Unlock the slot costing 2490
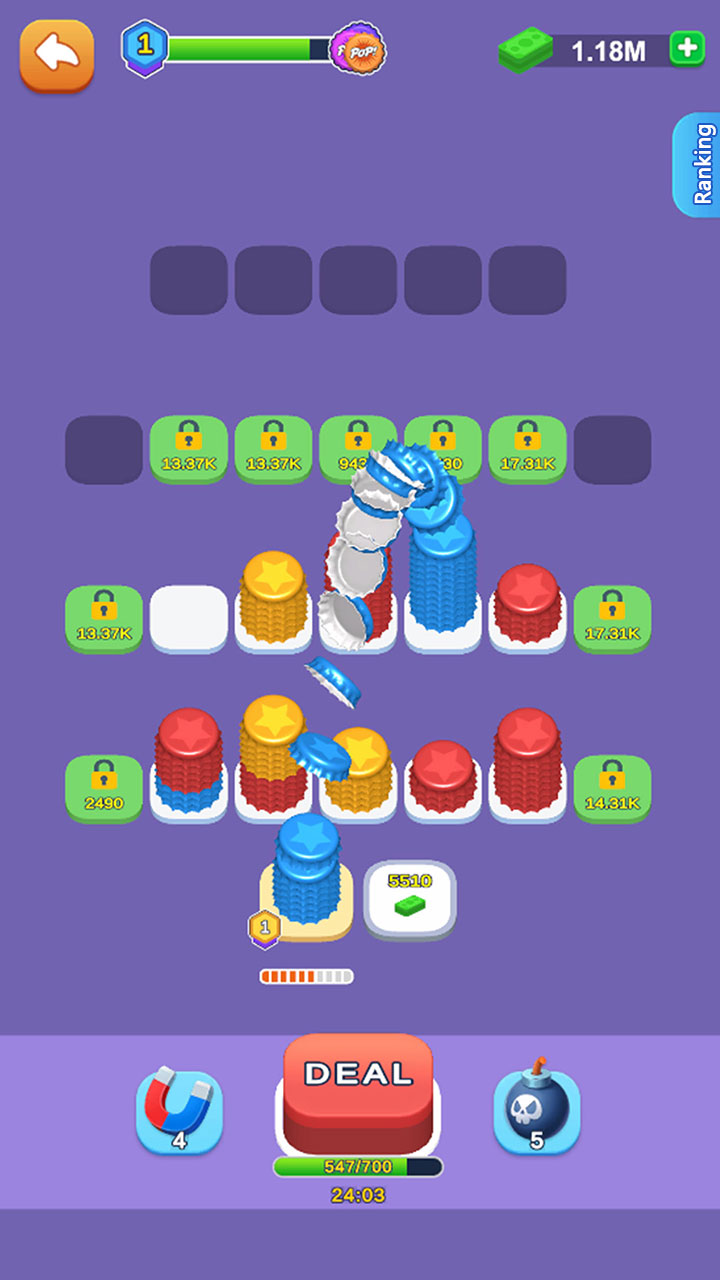Viewport: 720px width, 1280px height. click(104, 789)
